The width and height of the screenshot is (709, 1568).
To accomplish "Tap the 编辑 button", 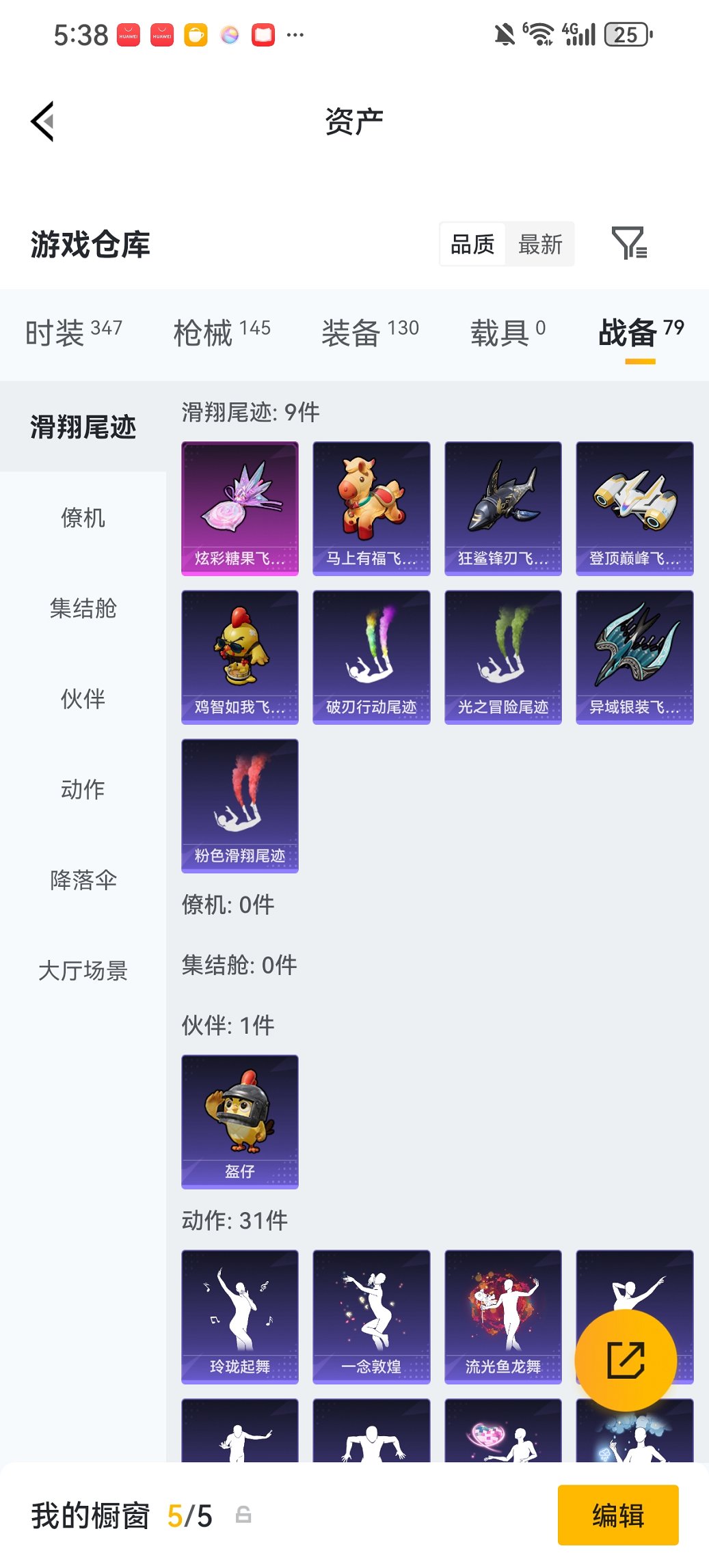I will pos(618,1515).
